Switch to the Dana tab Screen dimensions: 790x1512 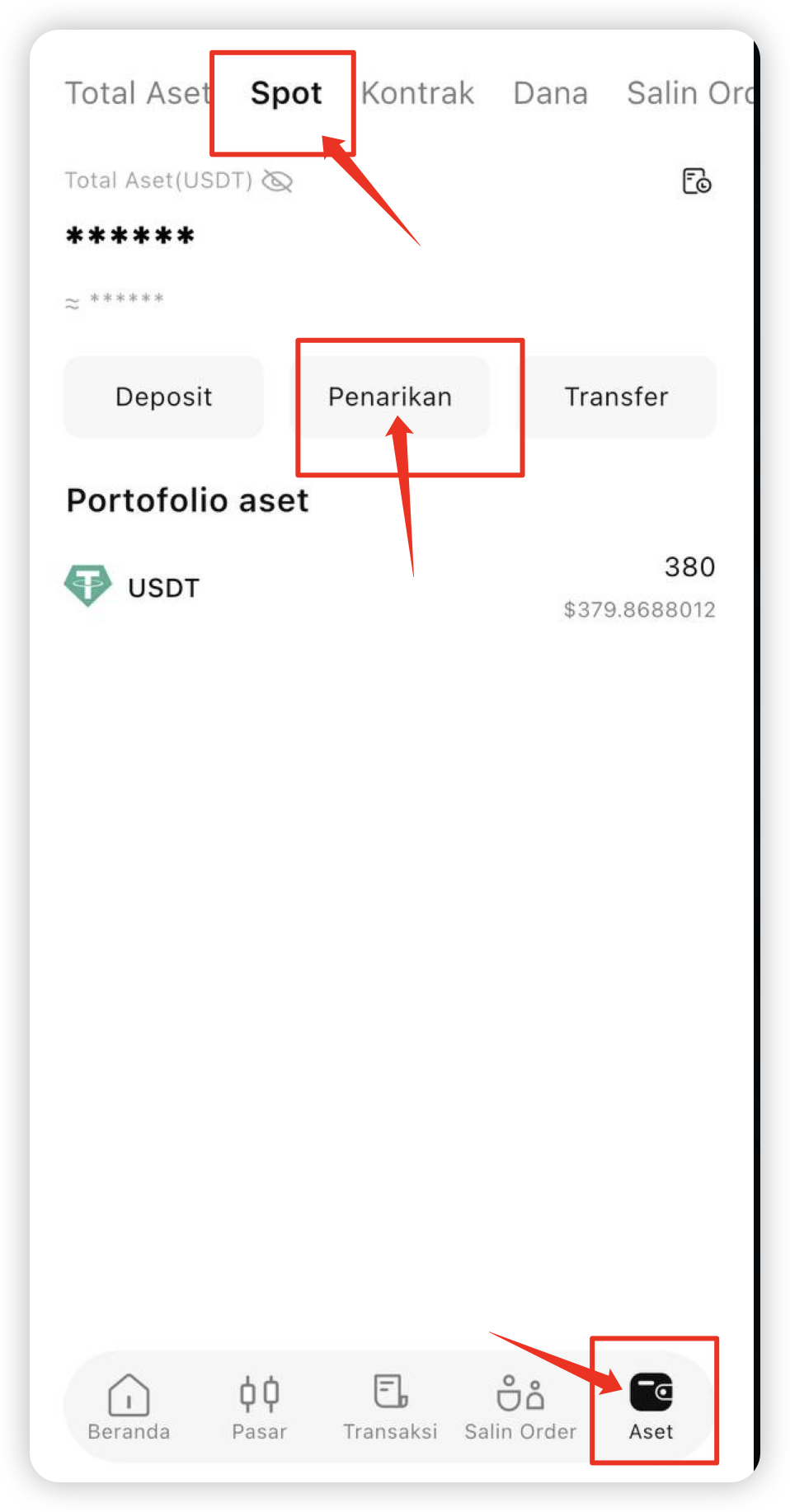(x=550, y=93)
